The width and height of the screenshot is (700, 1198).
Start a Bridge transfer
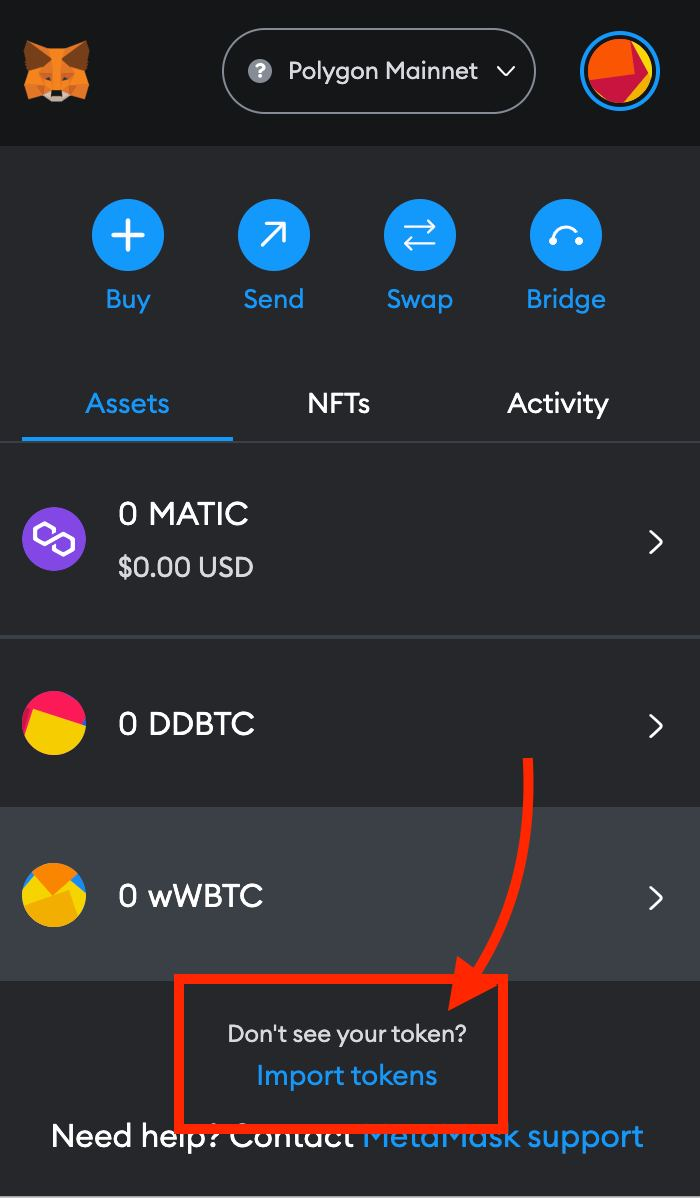coord(565,236)
